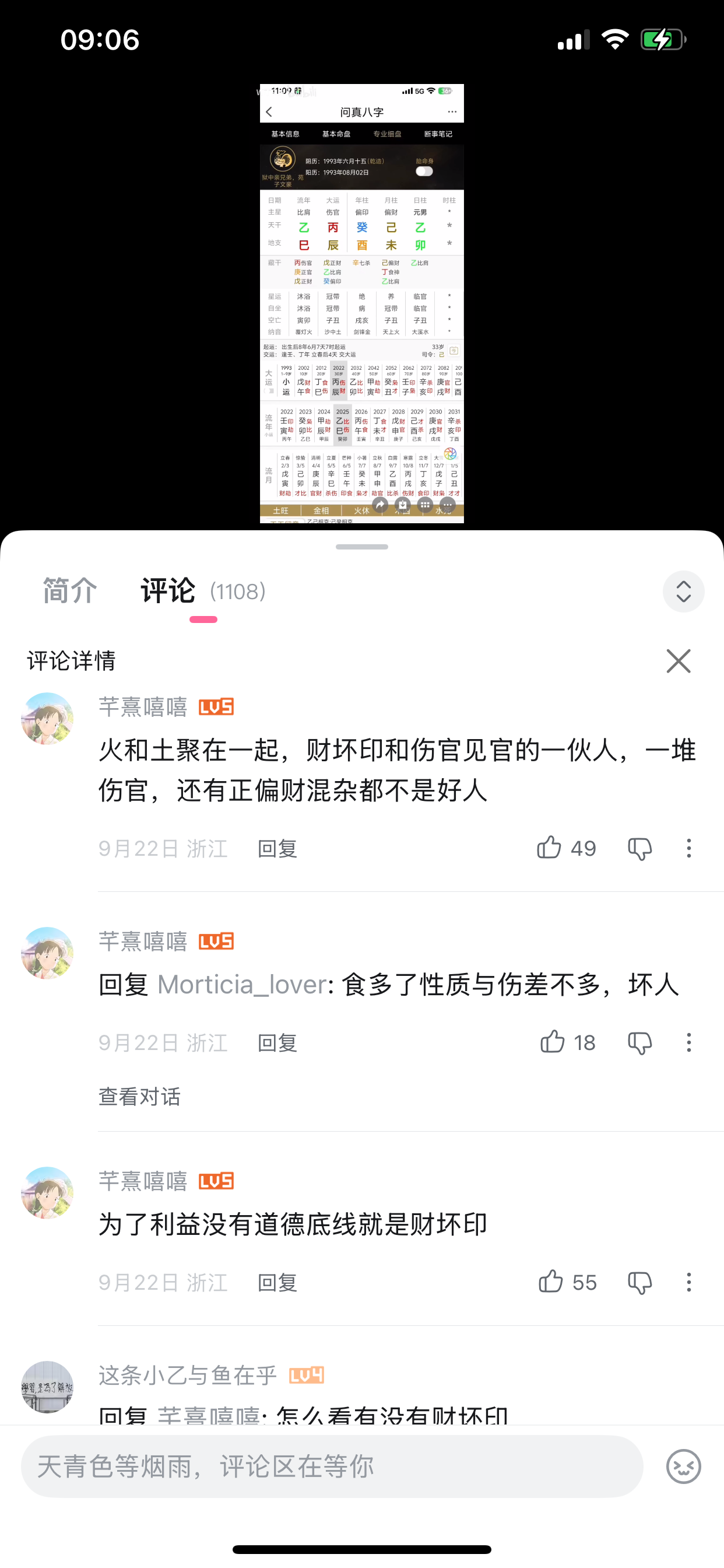Screen dimensions: 724x1568
Task: Open the comment input field
Action: click(332, 1467)
